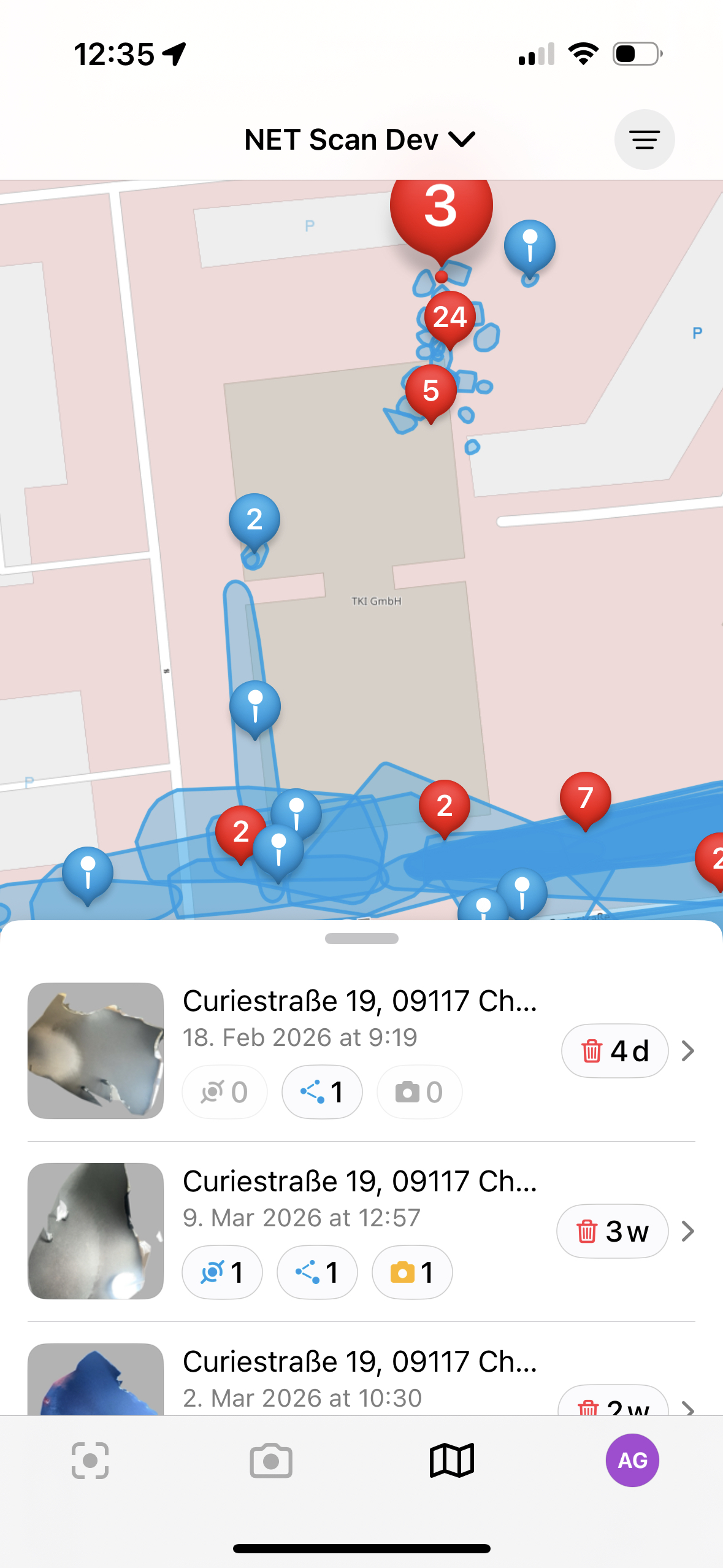
Task: Open the 9. Mar 2026 scan entry
Action: 360,1199
